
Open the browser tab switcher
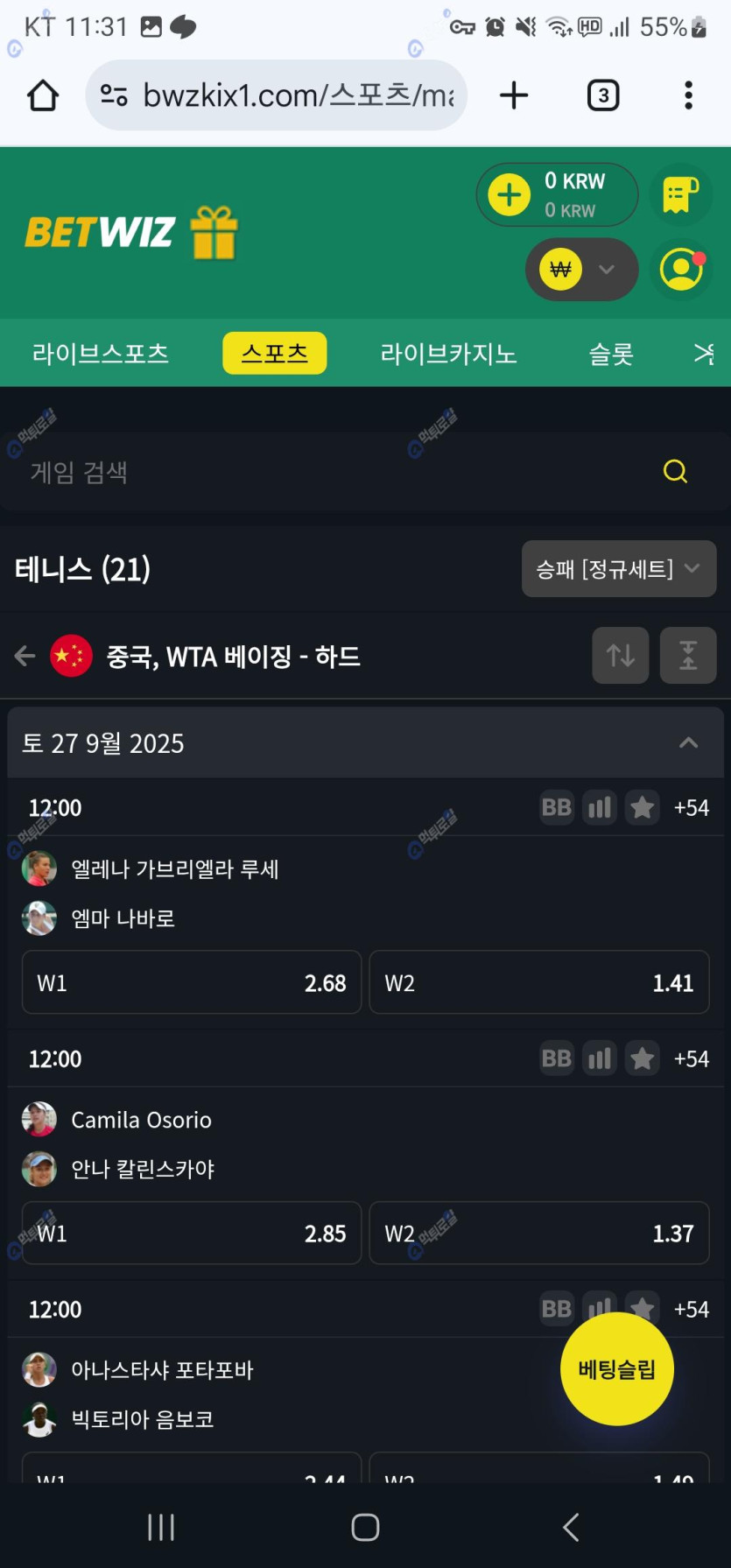click(602, 95)
